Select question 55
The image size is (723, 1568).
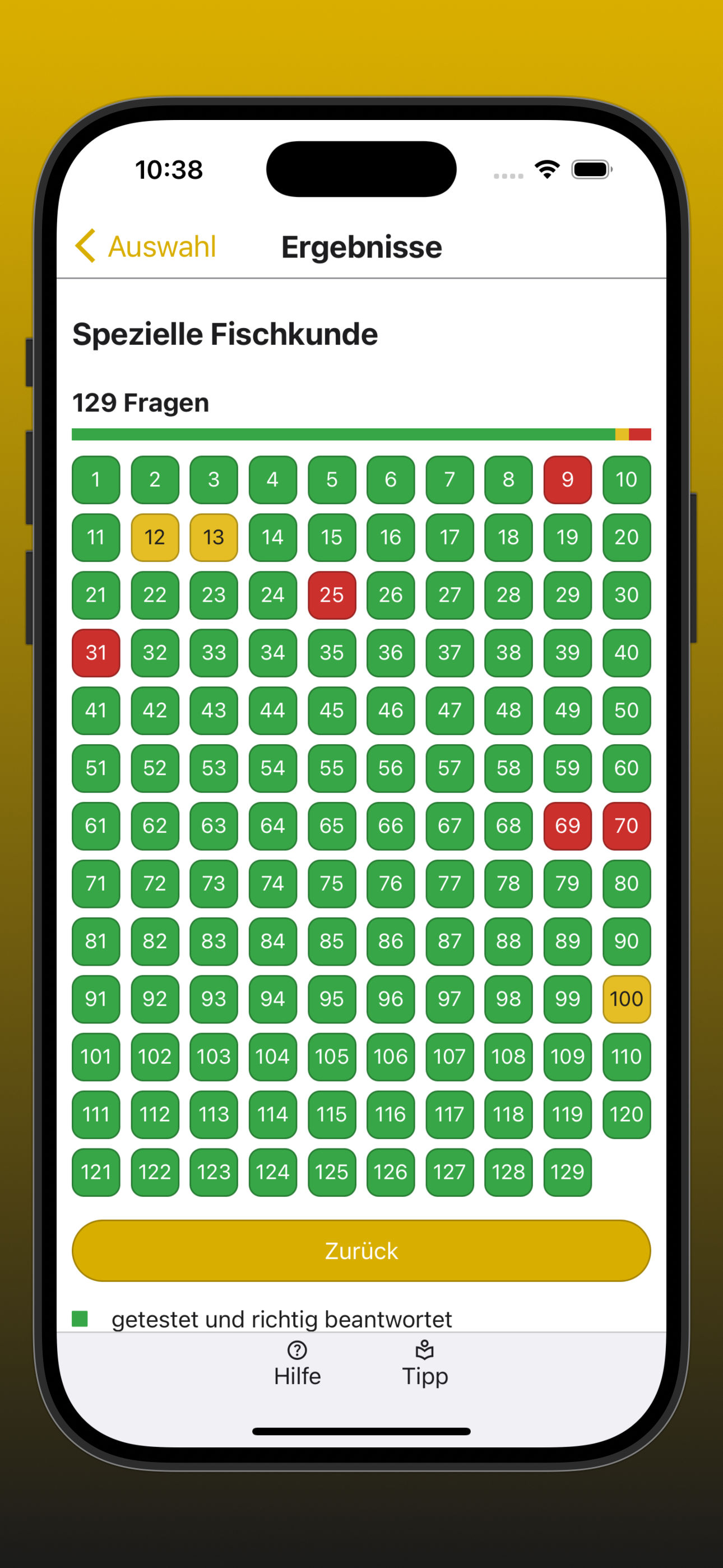pos(332,768)
